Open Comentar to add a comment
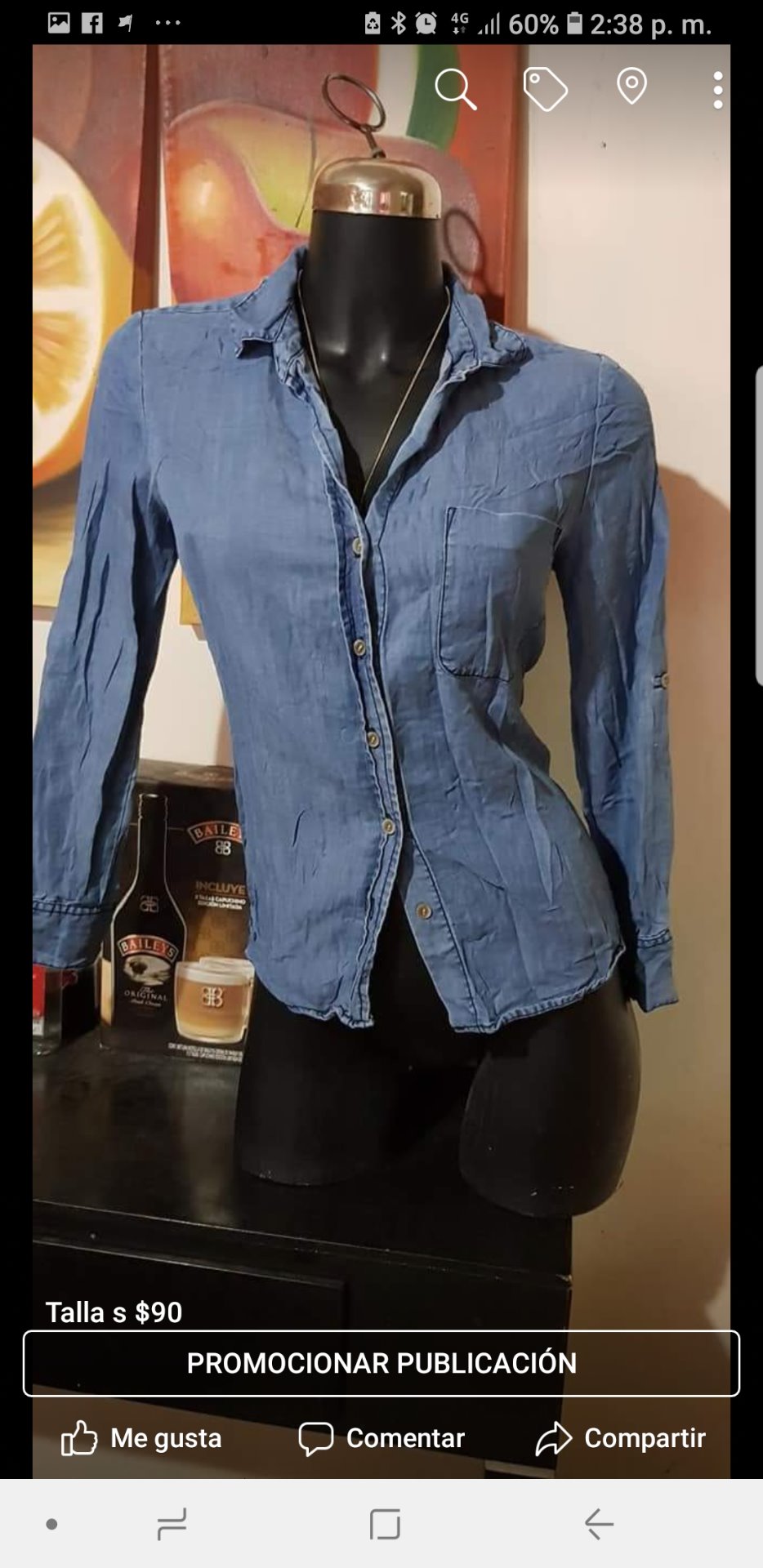Viewport: 763px width, 1568px height. click(381, 1437)
